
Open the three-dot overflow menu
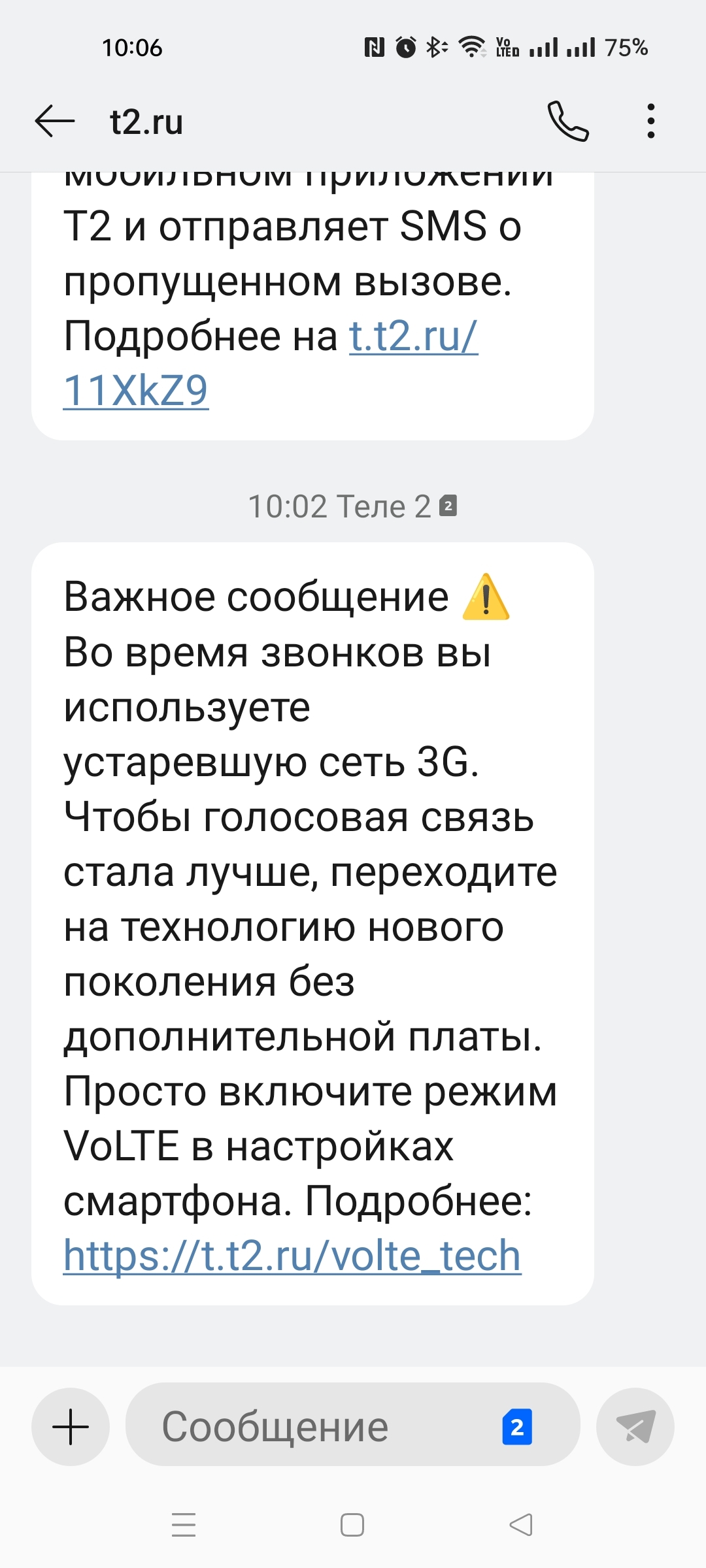(x=650, y=122)
